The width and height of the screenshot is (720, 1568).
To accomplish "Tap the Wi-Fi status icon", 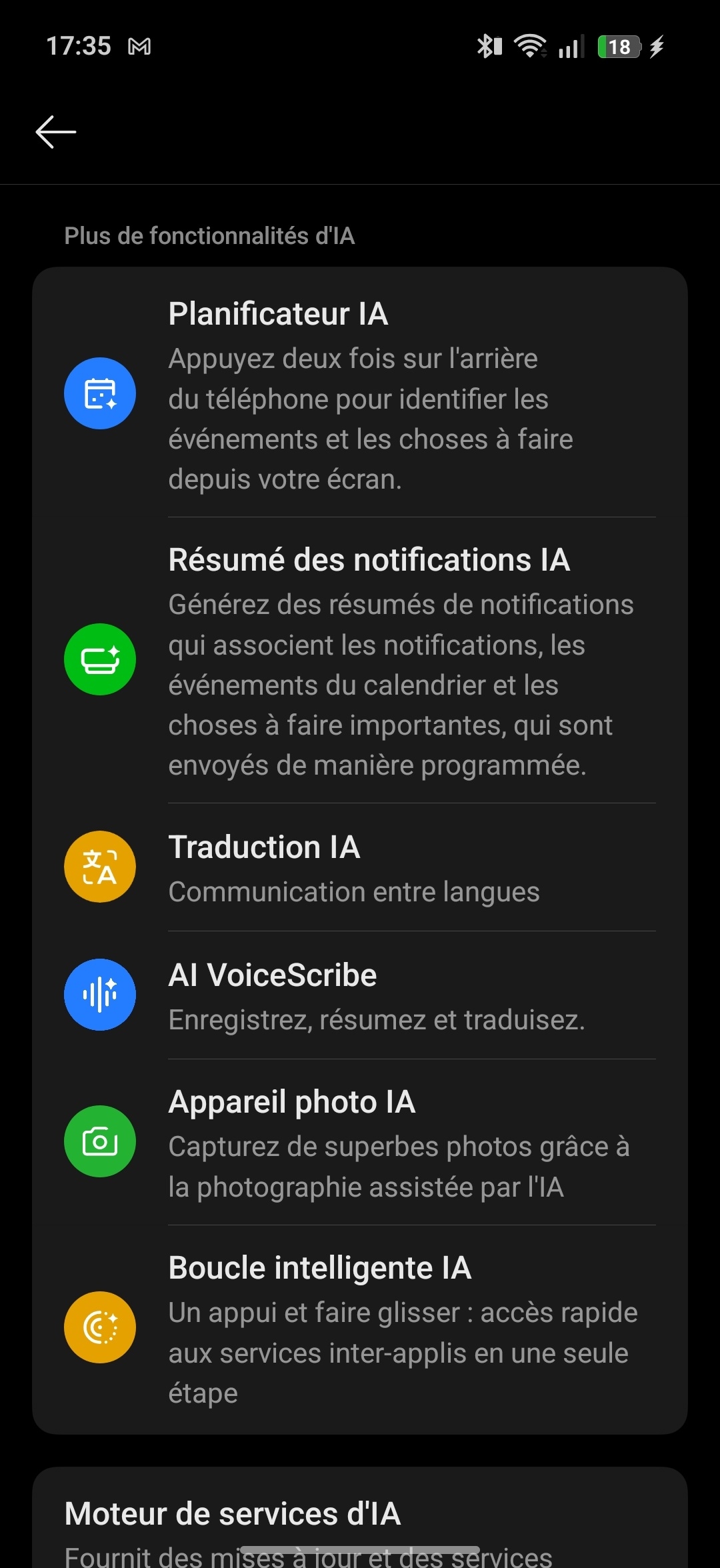I will pos(529,46).
